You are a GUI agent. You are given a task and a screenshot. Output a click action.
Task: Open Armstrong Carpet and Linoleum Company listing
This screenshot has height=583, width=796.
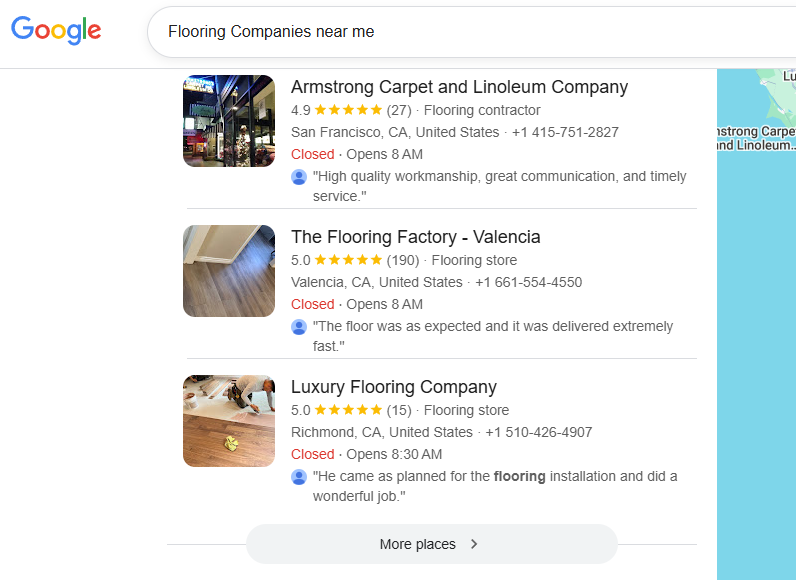[x=459, y=87]
